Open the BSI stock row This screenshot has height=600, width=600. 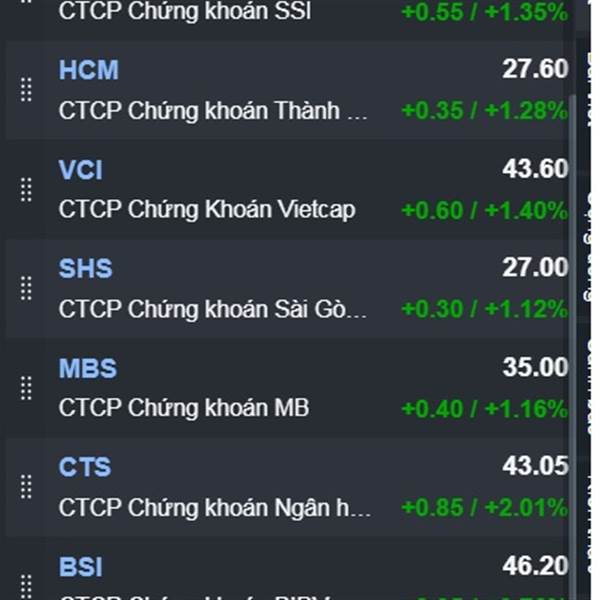[287, 569]
